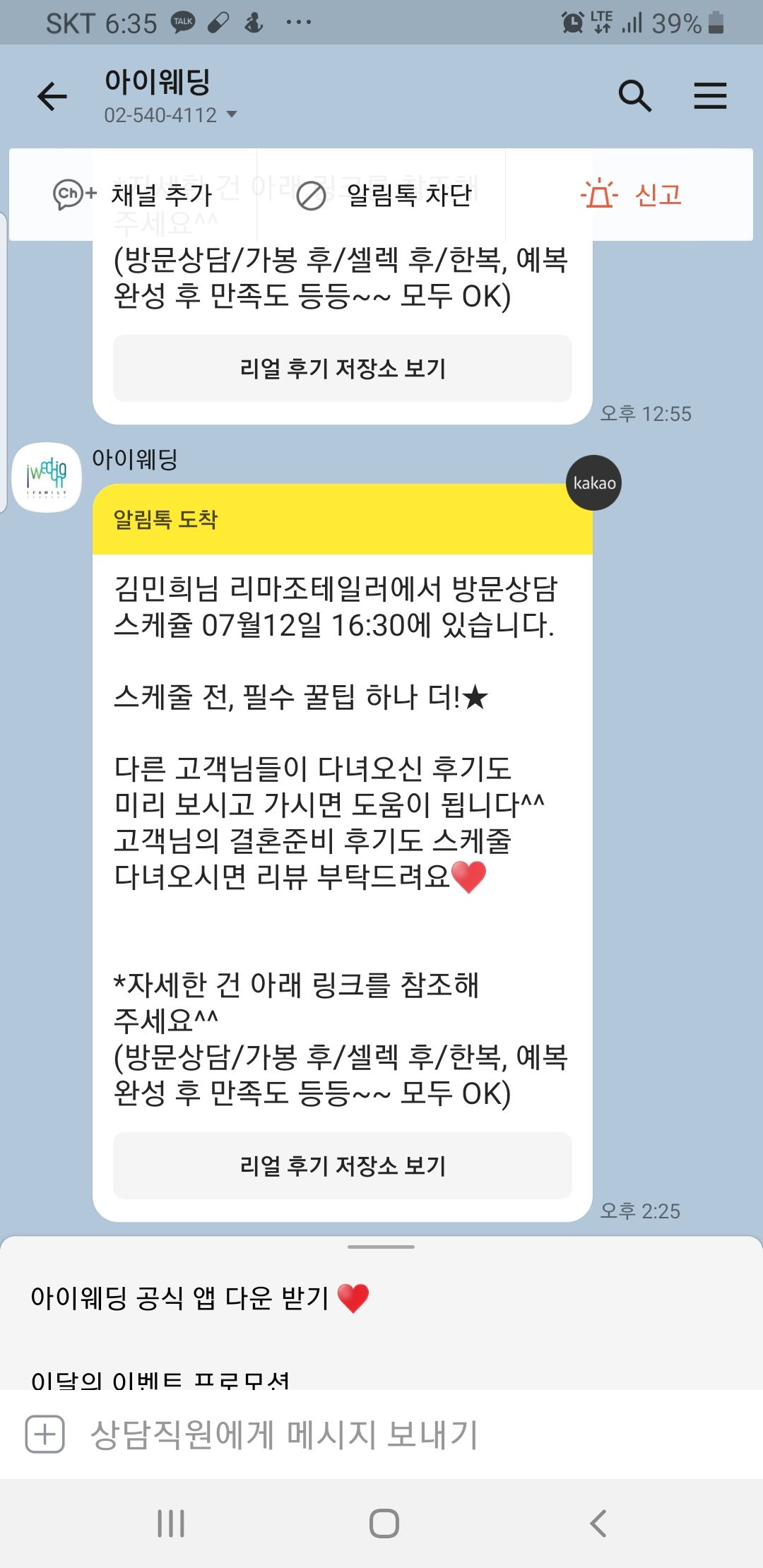Expand the 02-540-4112 phone number dropdown
The width and height of the screenshot is (763, 1568).
231,114
